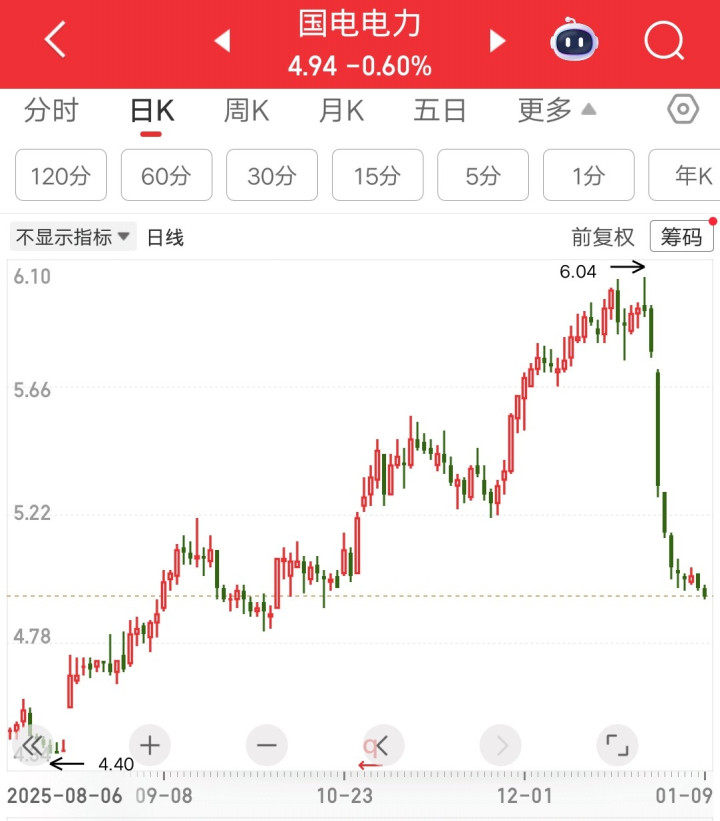Change the 前复权 adjustment setting
Screen dimensions: 720x821
(603, 237)
